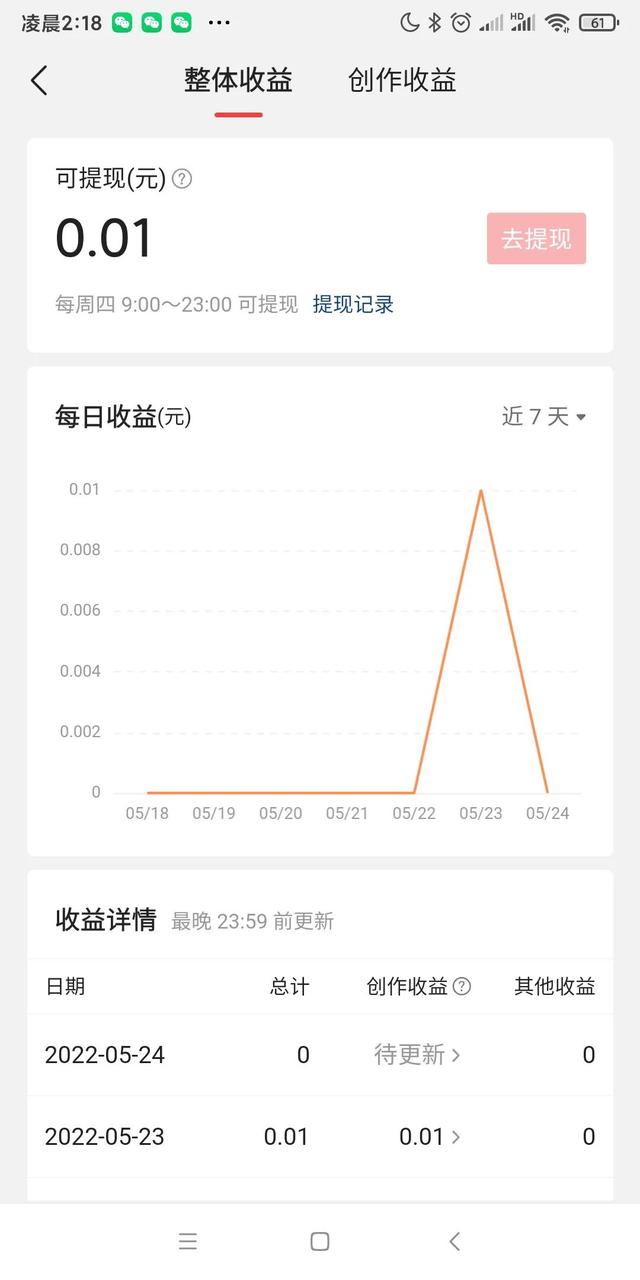Switch to the 创作收益 tab
This screenshot has height=1280, width=640.
pos(402,80)
